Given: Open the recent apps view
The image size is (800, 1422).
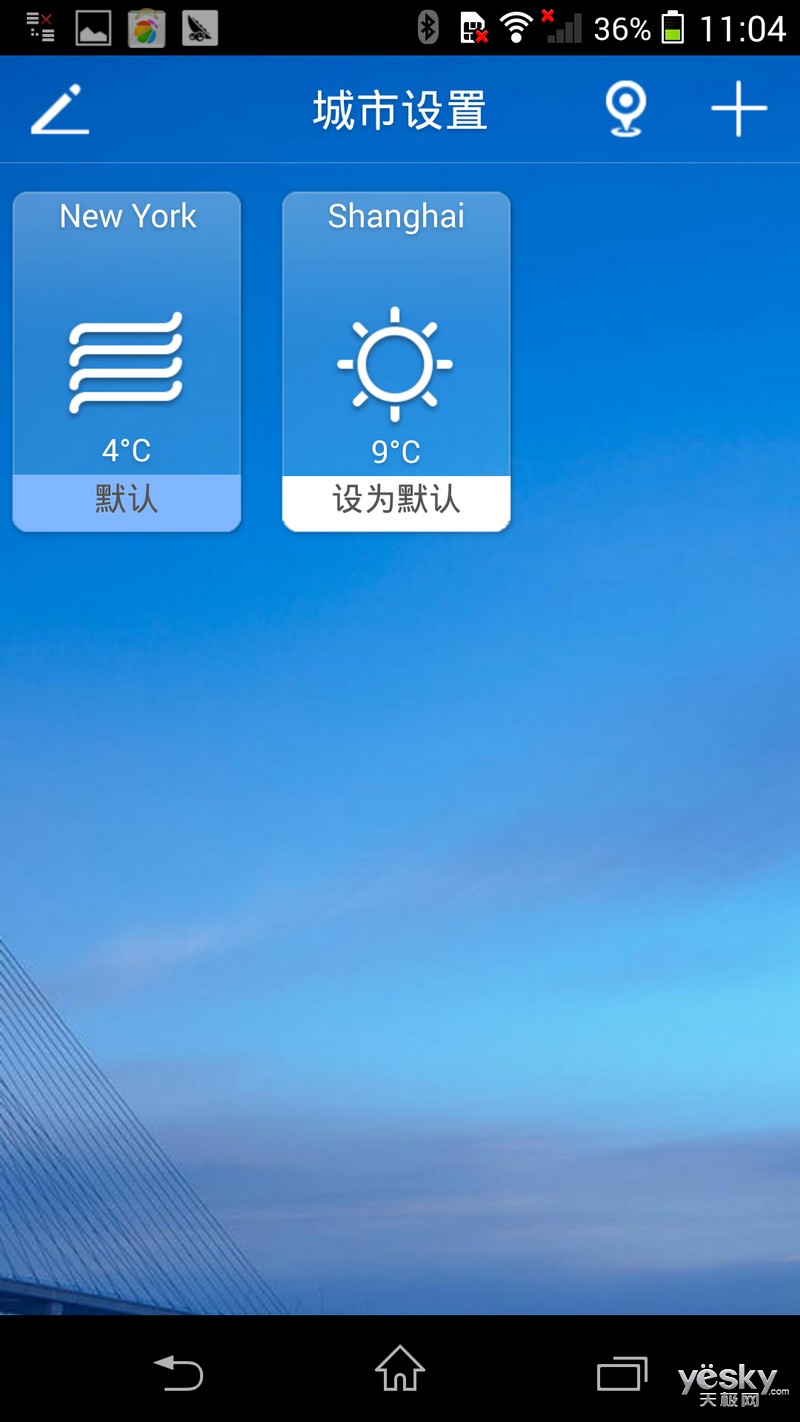Looking at the screenshot, I should [x=622, y=1373].
